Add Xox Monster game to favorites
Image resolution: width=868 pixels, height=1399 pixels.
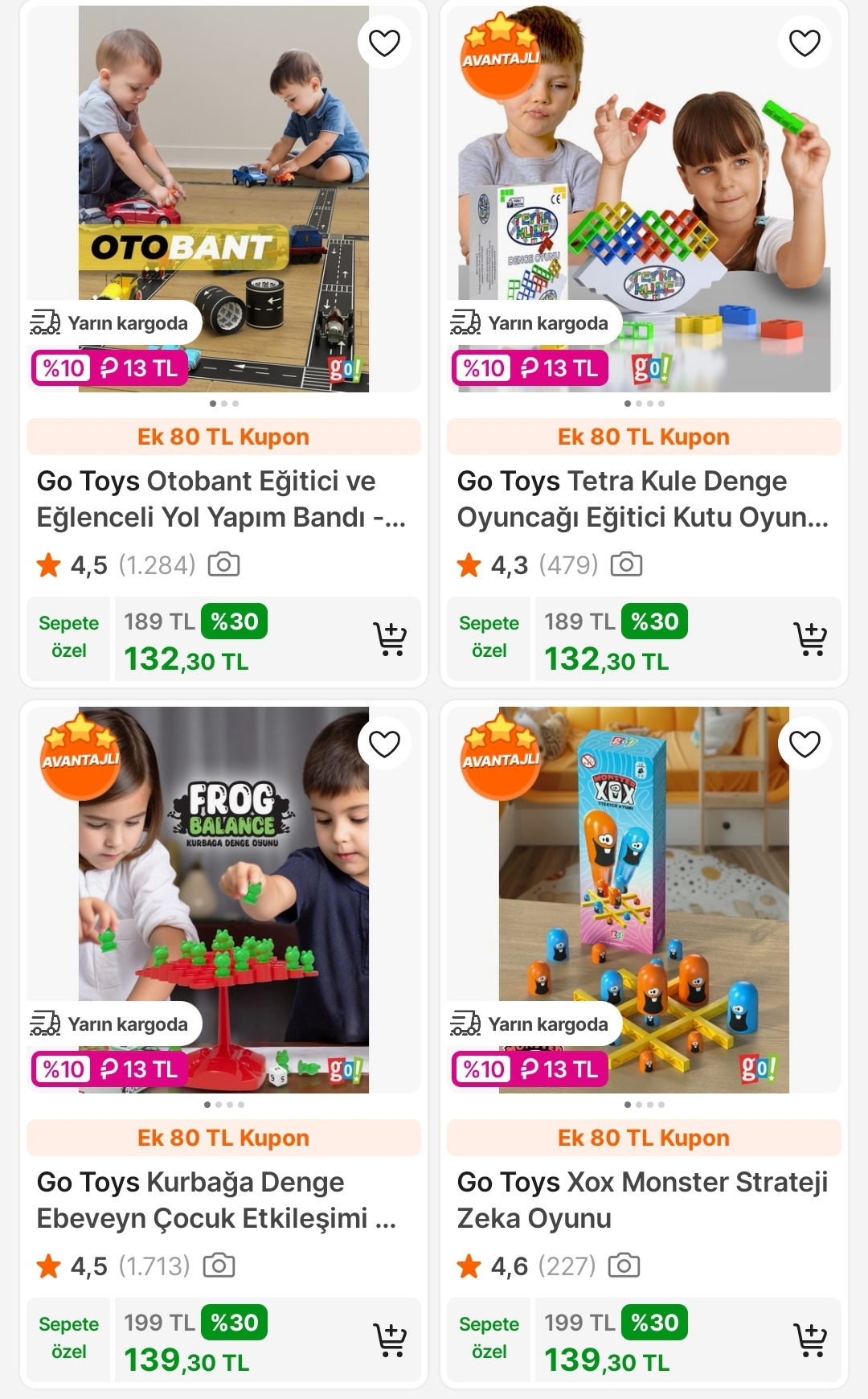(x=805, y=744)
